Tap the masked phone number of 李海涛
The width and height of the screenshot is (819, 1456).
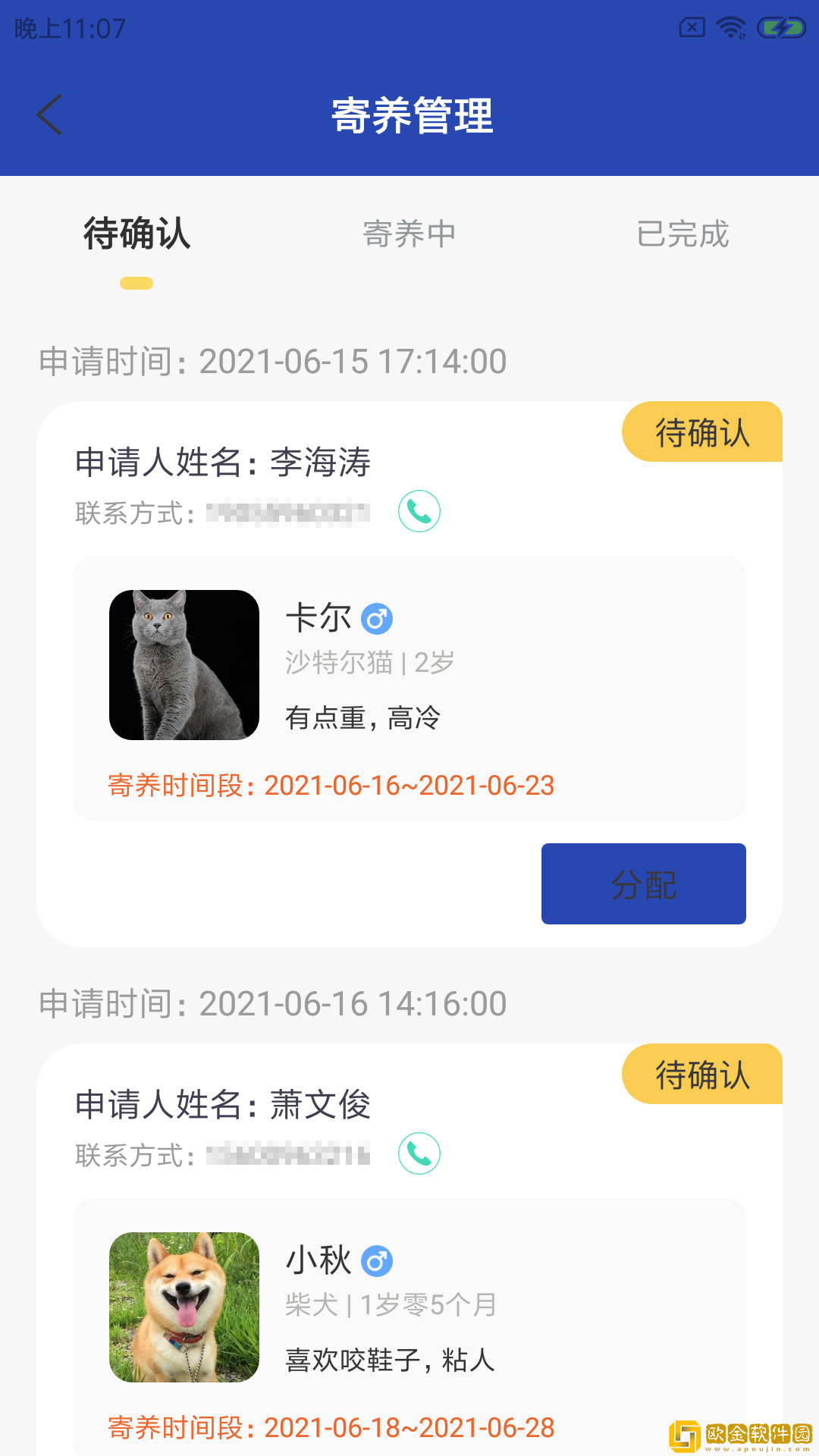287,512
